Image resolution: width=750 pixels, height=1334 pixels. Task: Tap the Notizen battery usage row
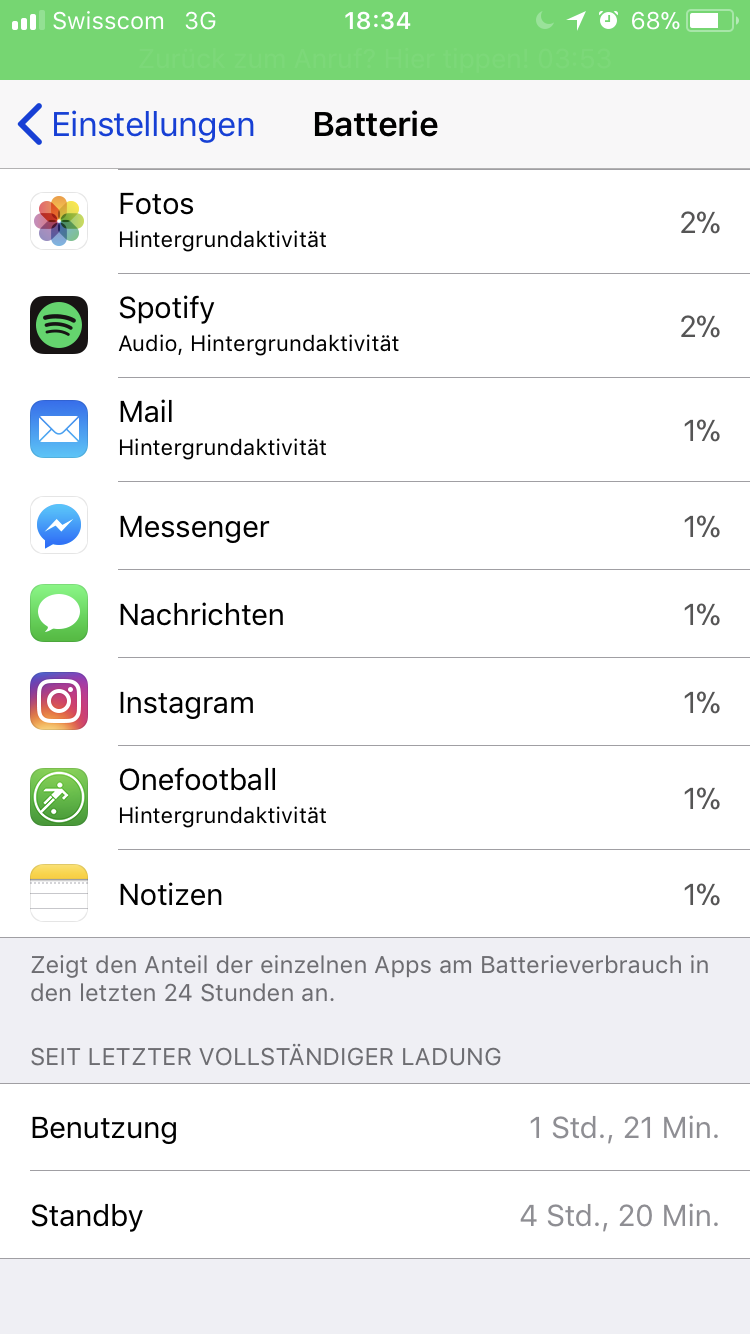point(375,894)
